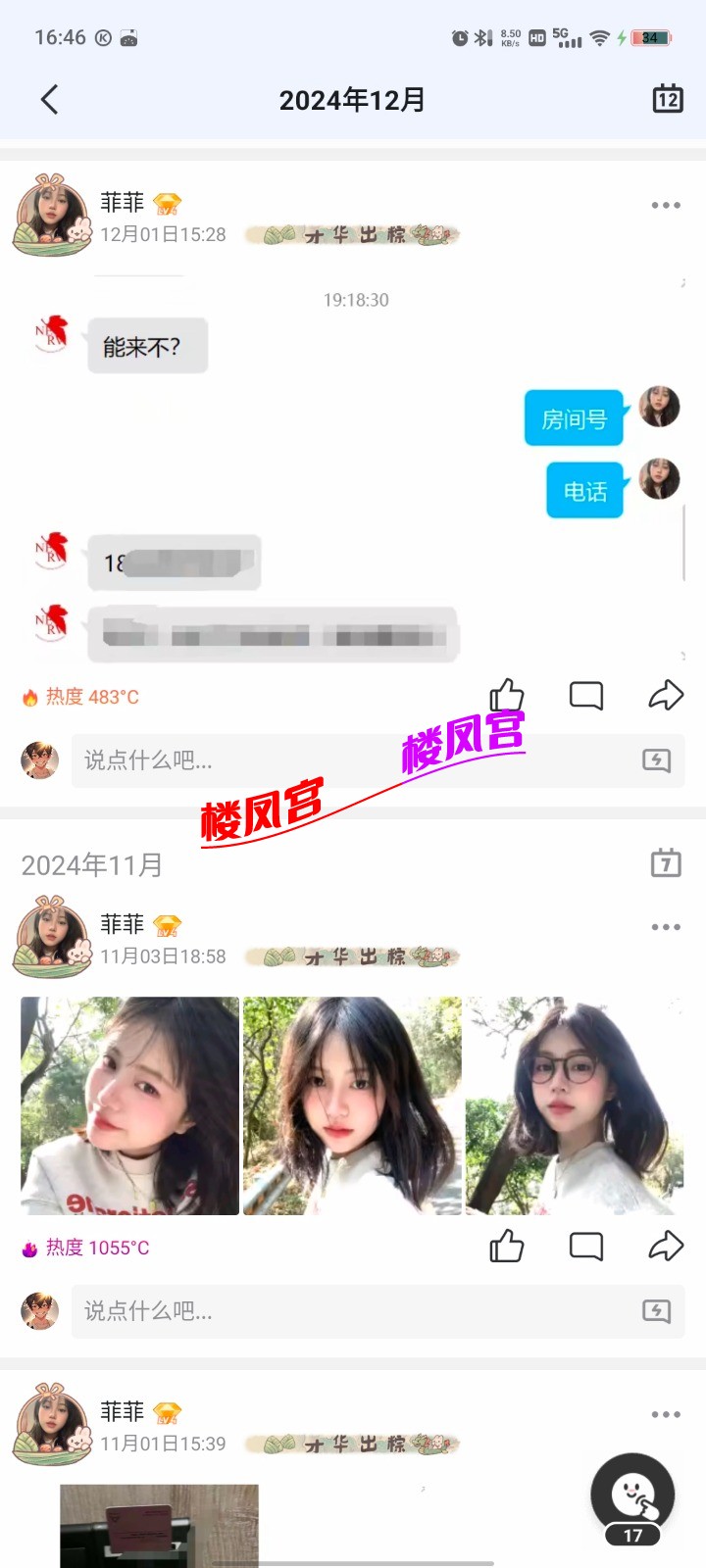Share the post with 热度 483°C
Screen dimensions: 706x1568
point(666,696)
